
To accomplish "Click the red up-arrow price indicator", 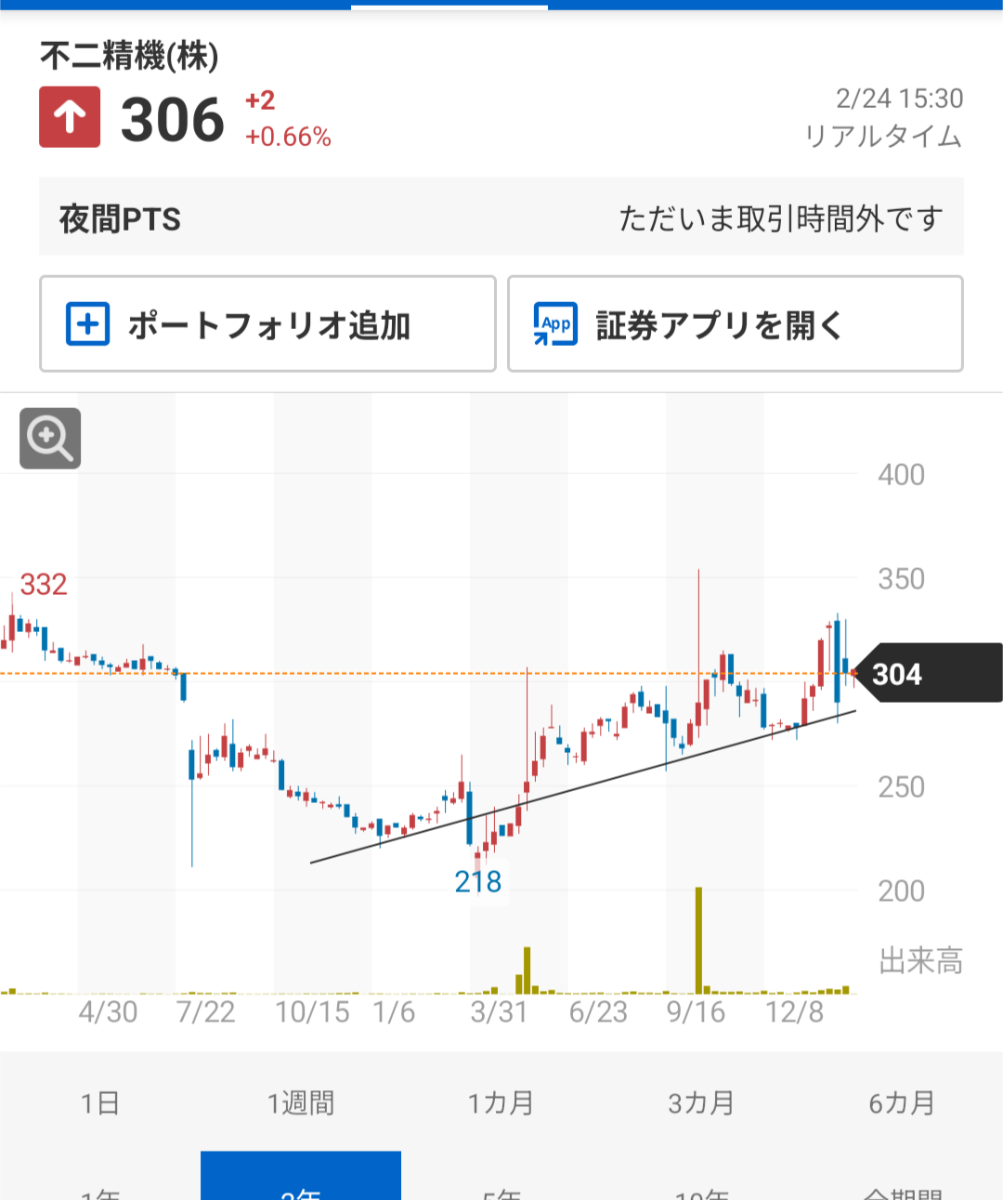I will [x=69, y=116].
